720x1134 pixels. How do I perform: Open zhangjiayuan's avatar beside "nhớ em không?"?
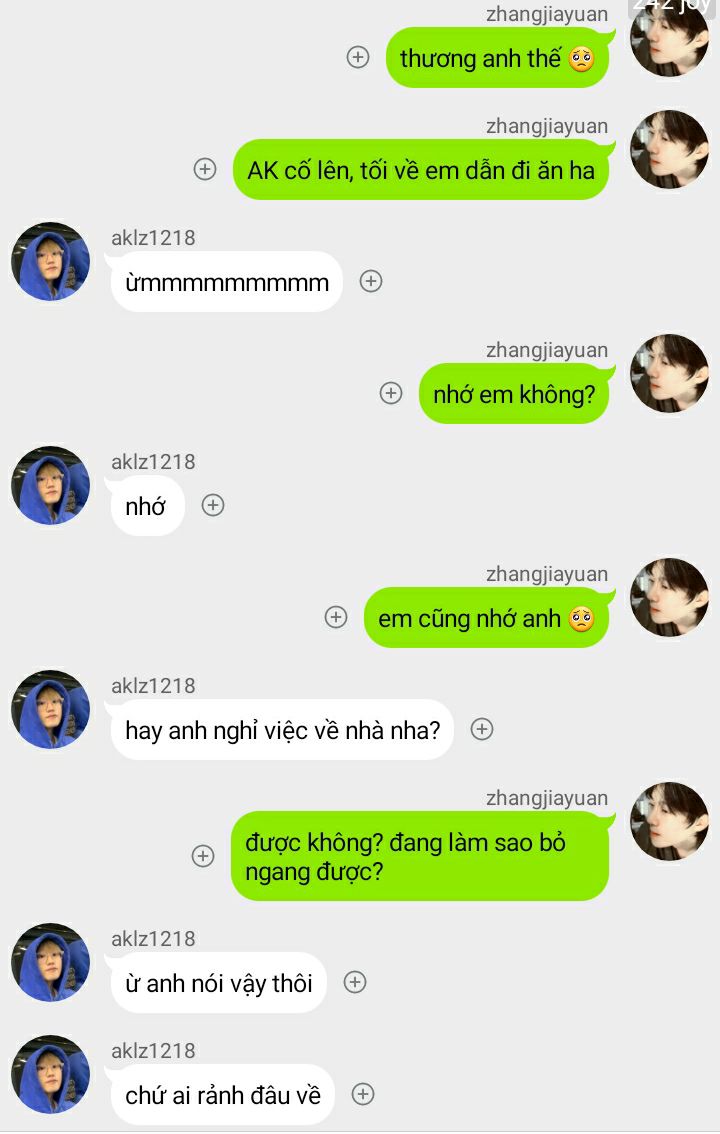pos(669,374)
